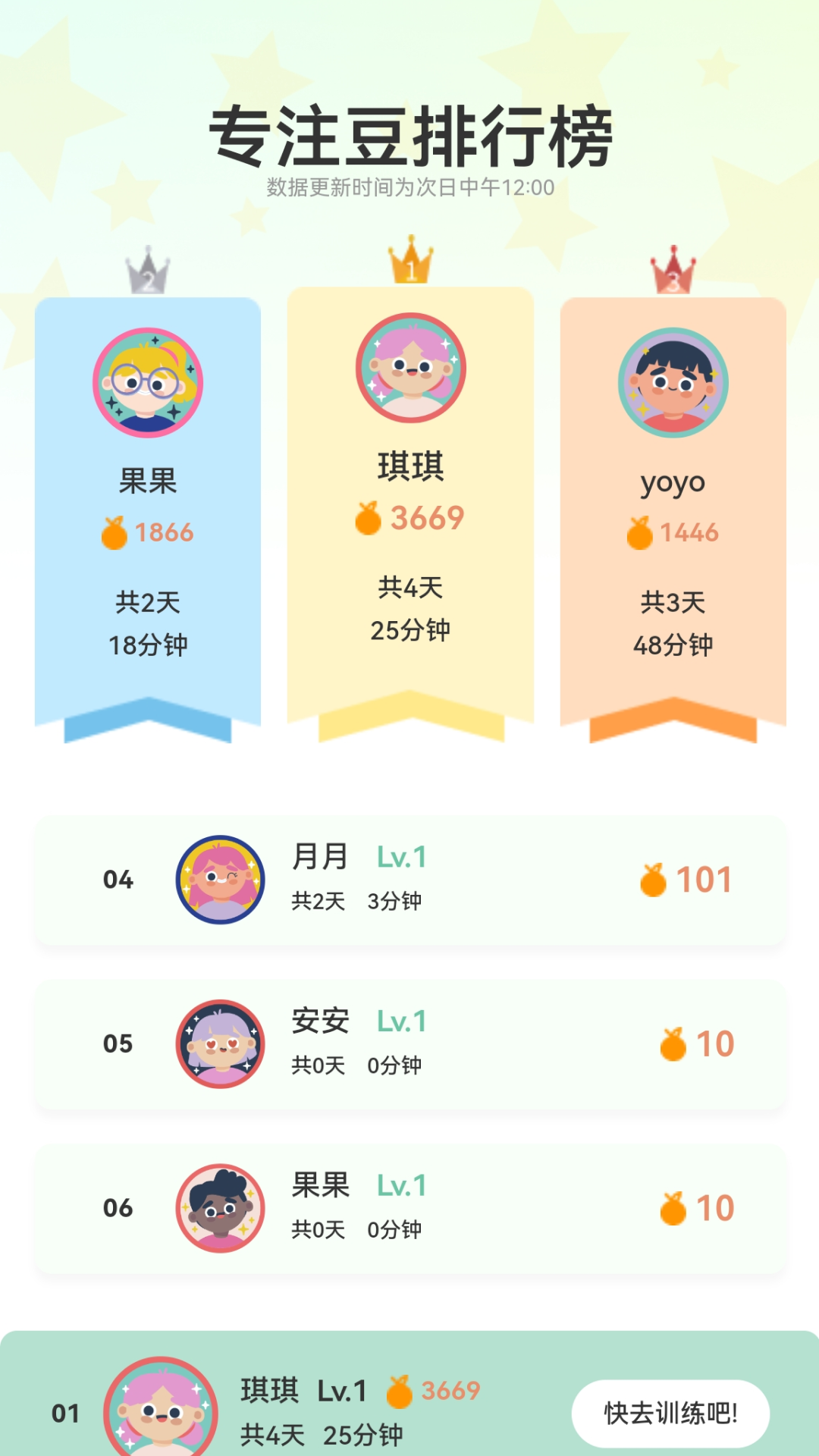Click the orange bean icon next to 3669
This screenshot has width=819, height=1456.
point(370,519)
